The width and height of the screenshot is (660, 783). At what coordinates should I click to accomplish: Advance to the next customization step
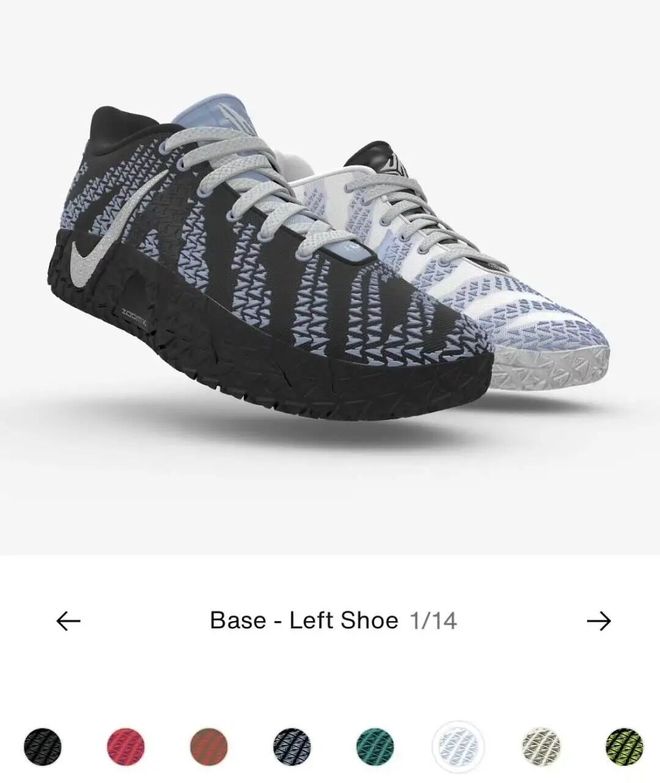coord(598,621)
